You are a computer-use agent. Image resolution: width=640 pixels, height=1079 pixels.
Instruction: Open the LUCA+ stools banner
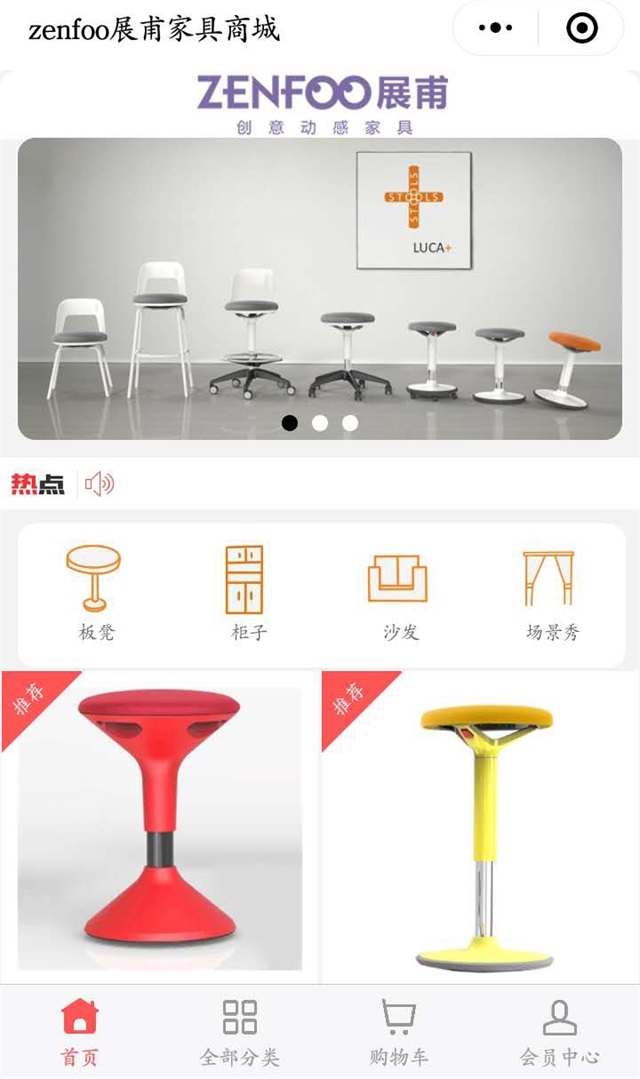(x=320, y=288)
